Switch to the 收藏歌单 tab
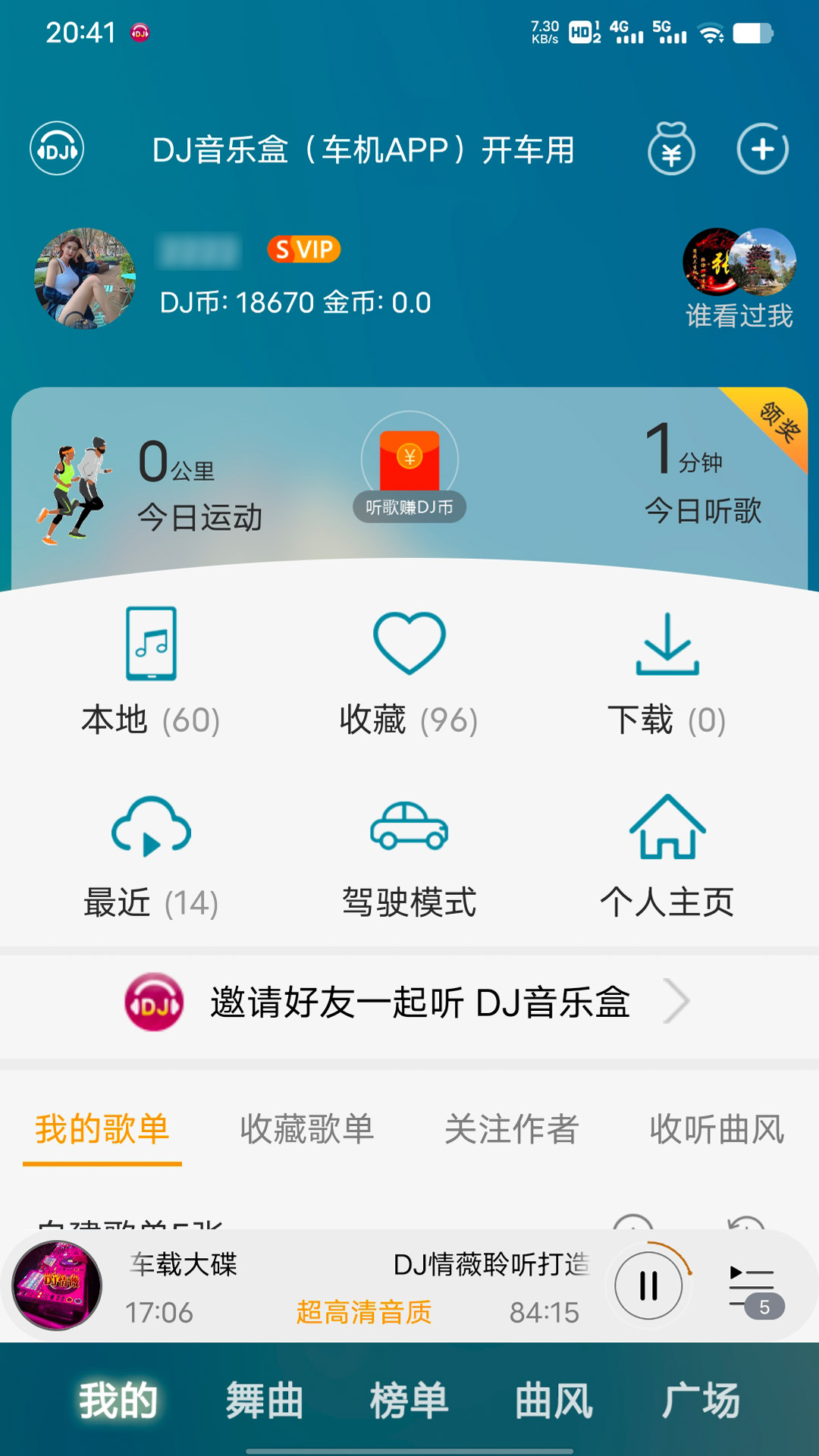819x1456 pixels. point(307,1130)
